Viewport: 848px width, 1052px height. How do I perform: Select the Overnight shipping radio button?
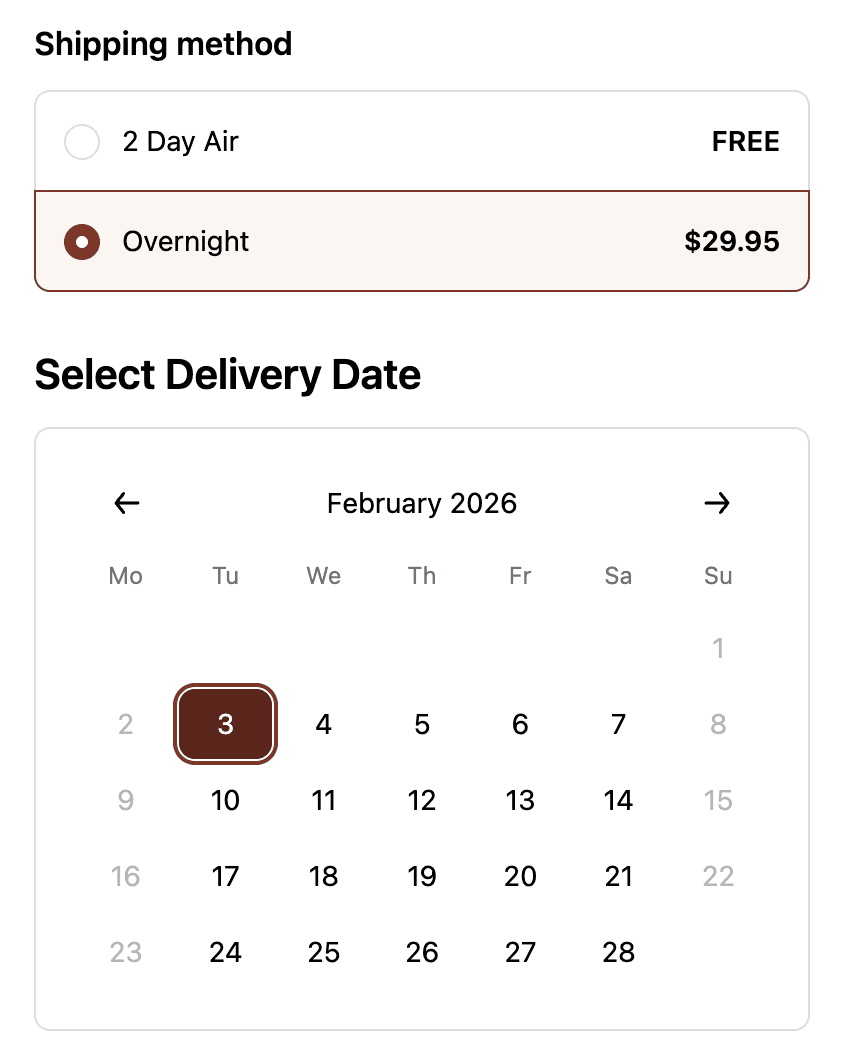[x=81, y=242]
